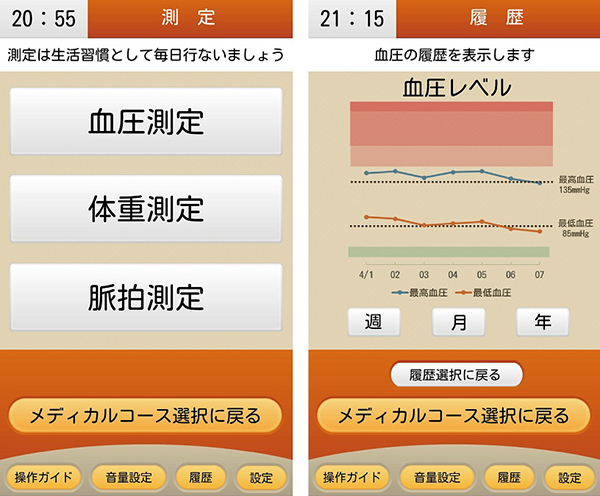
Task: Open 設定 on the 測定 screen
Action: (x=262, y=476)
